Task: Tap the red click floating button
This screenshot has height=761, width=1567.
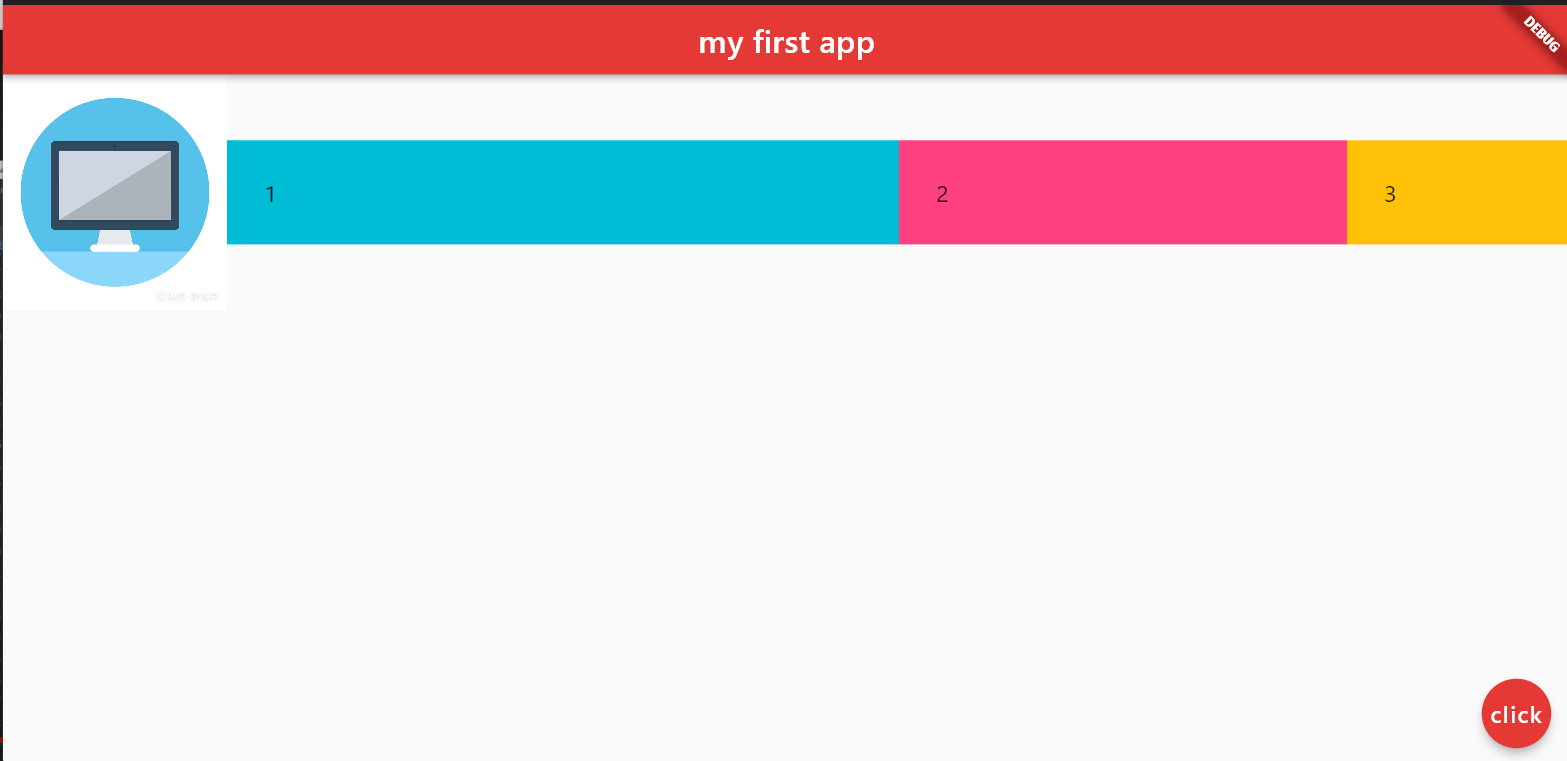Action: (1516, 714)
